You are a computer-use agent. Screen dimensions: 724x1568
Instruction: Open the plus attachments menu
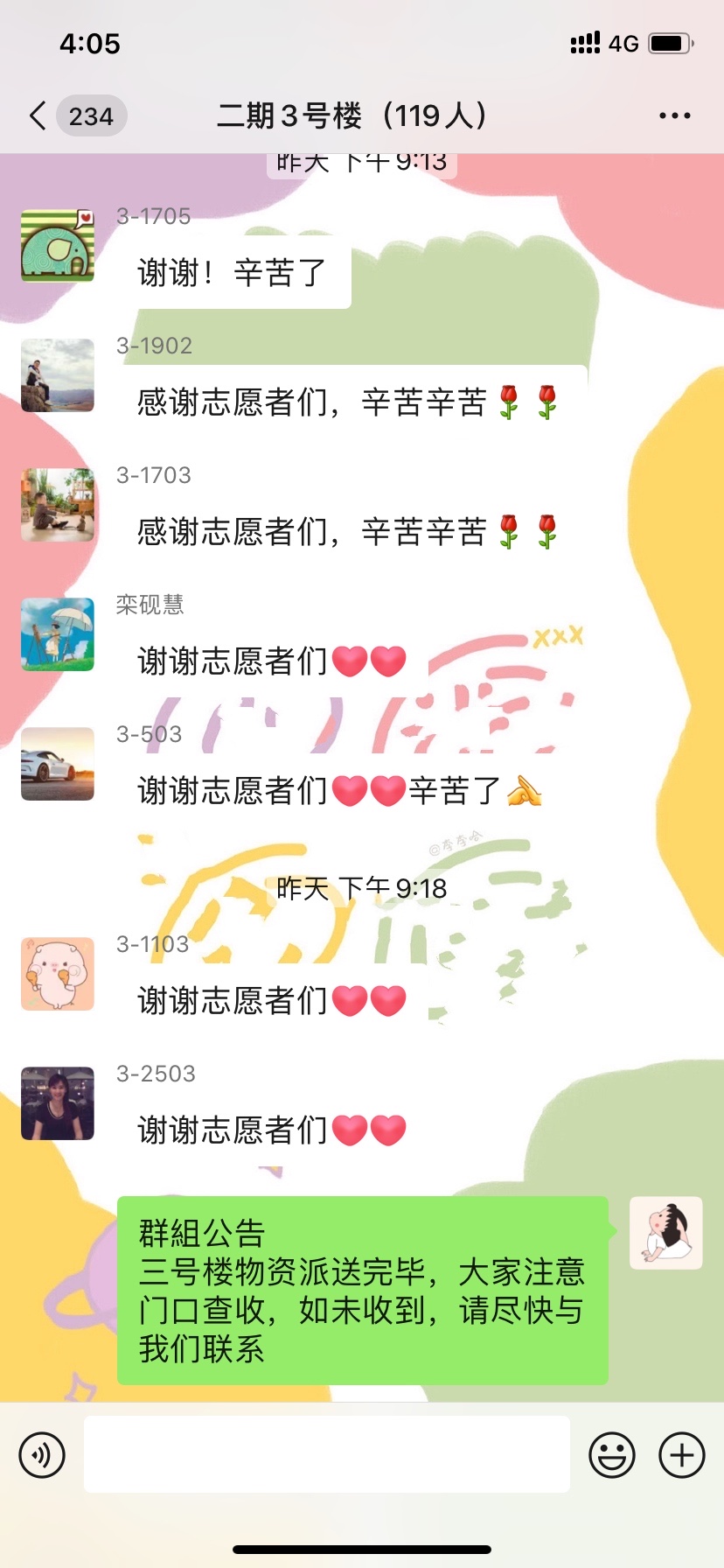(x=682, y=1455)
